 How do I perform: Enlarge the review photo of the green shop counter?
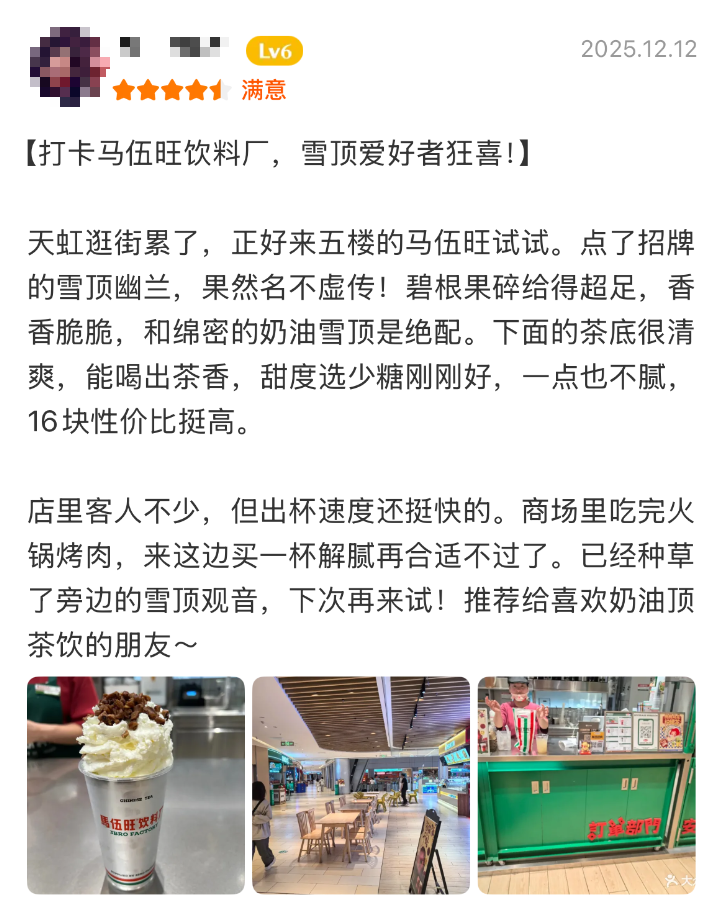586,785
